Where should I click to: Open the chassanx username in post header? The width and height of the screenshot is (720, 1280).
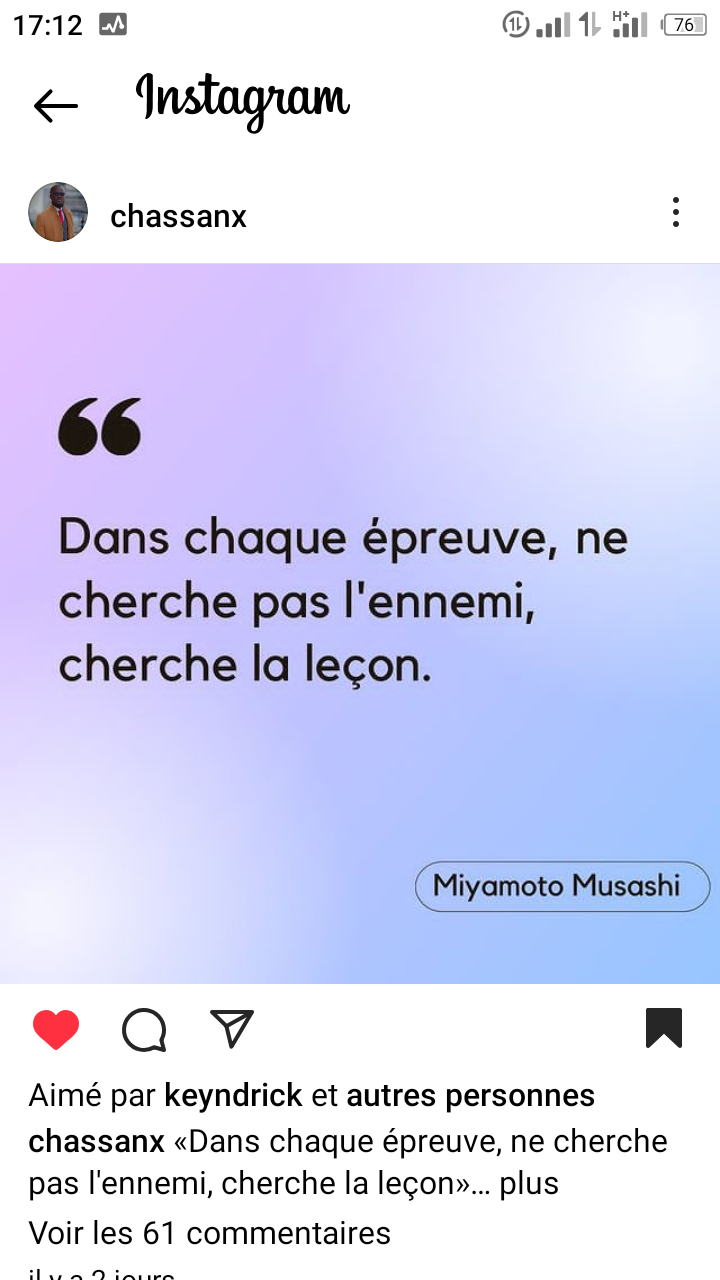click(178, 215)
